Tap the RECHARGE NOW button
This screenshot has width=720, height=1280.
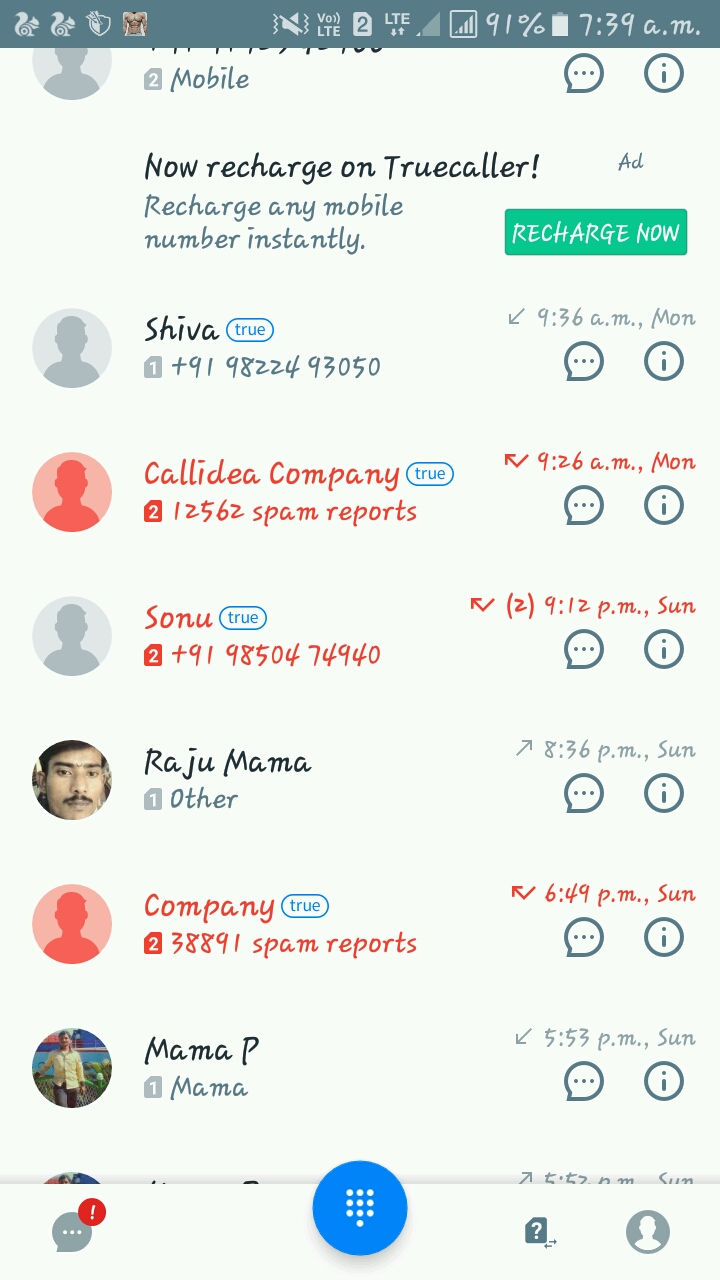click(x=595, y=233)
